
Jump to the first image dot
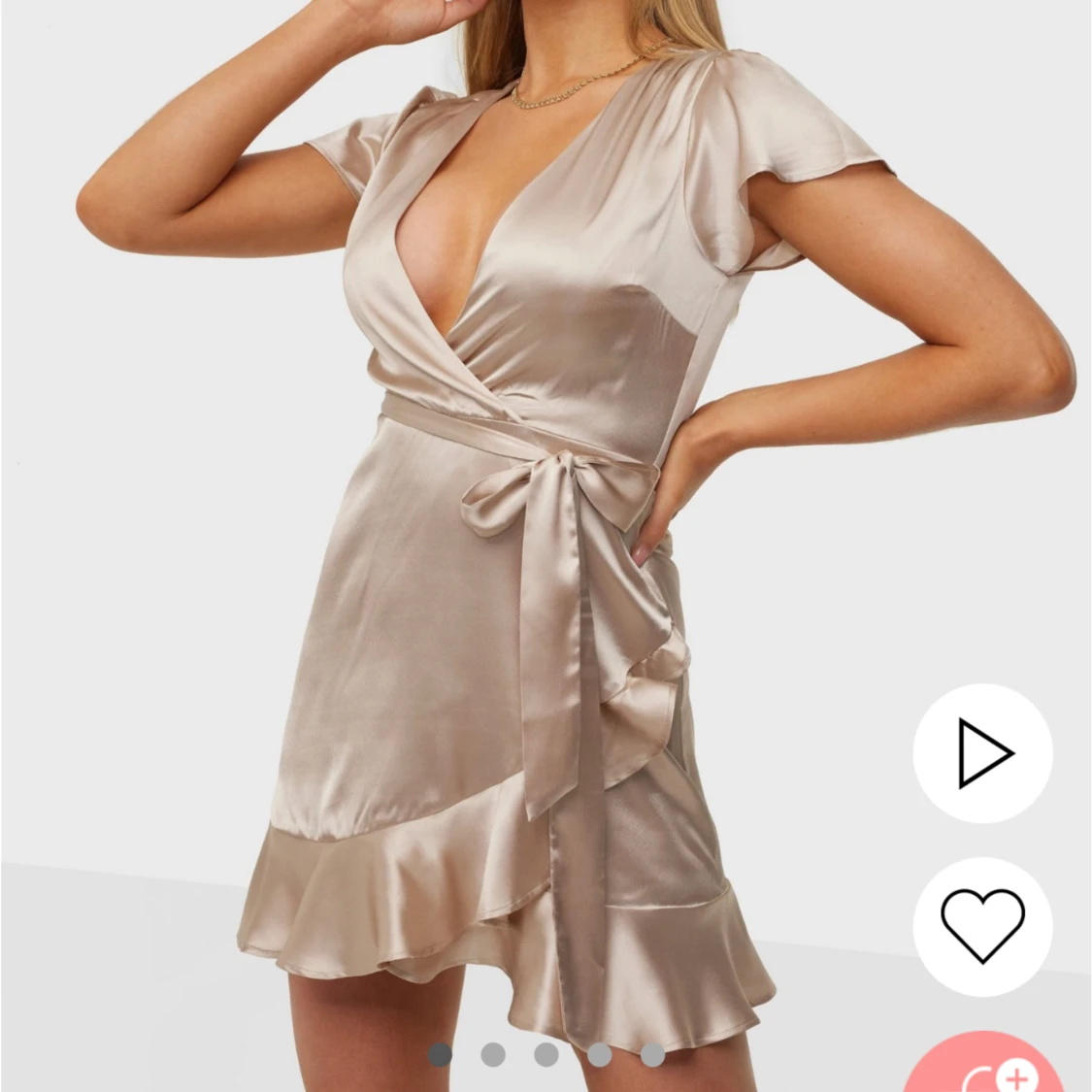(441, 1054)
